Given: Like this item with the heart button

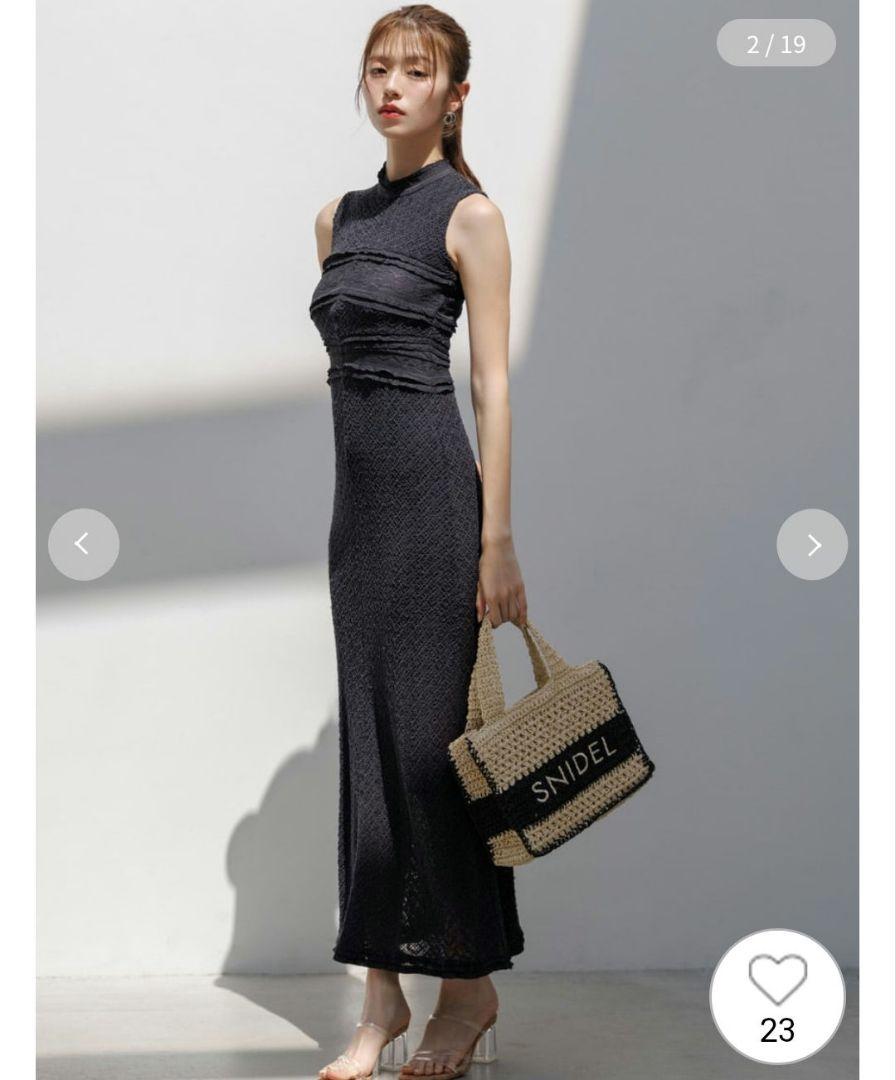Looking at the screenshot, I should pos(777,996).
